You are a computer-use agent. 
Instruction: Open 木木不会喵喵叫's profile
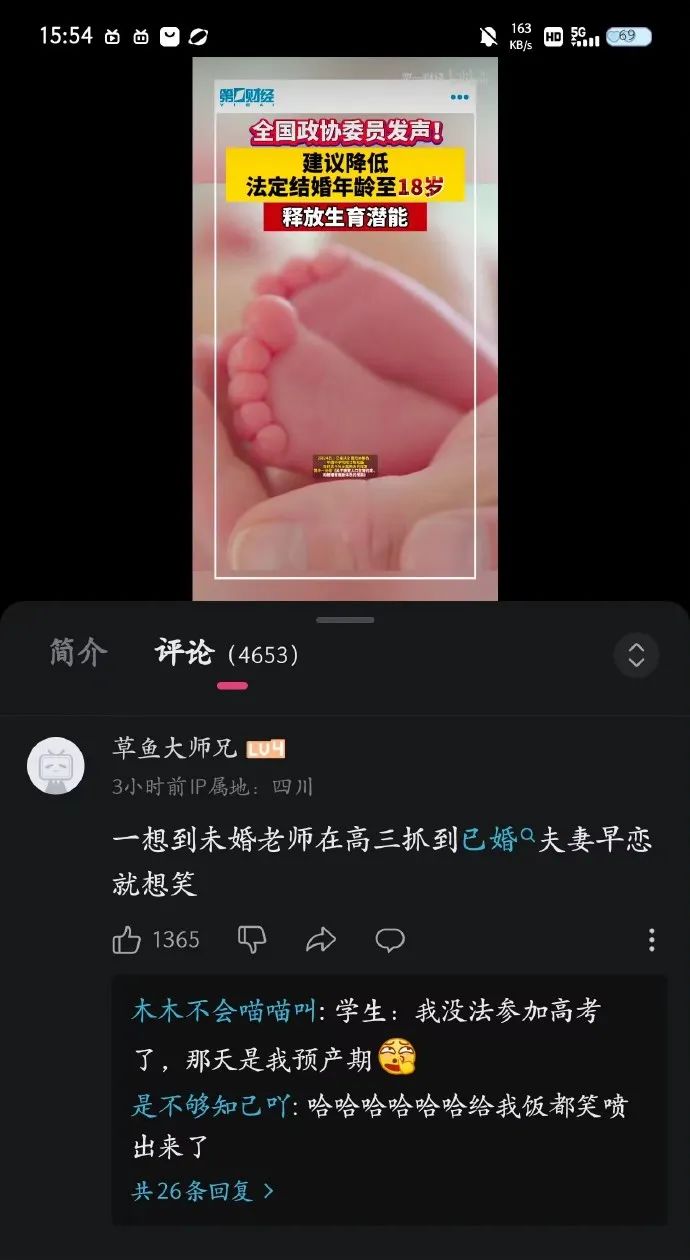(x=224, y=1011)
